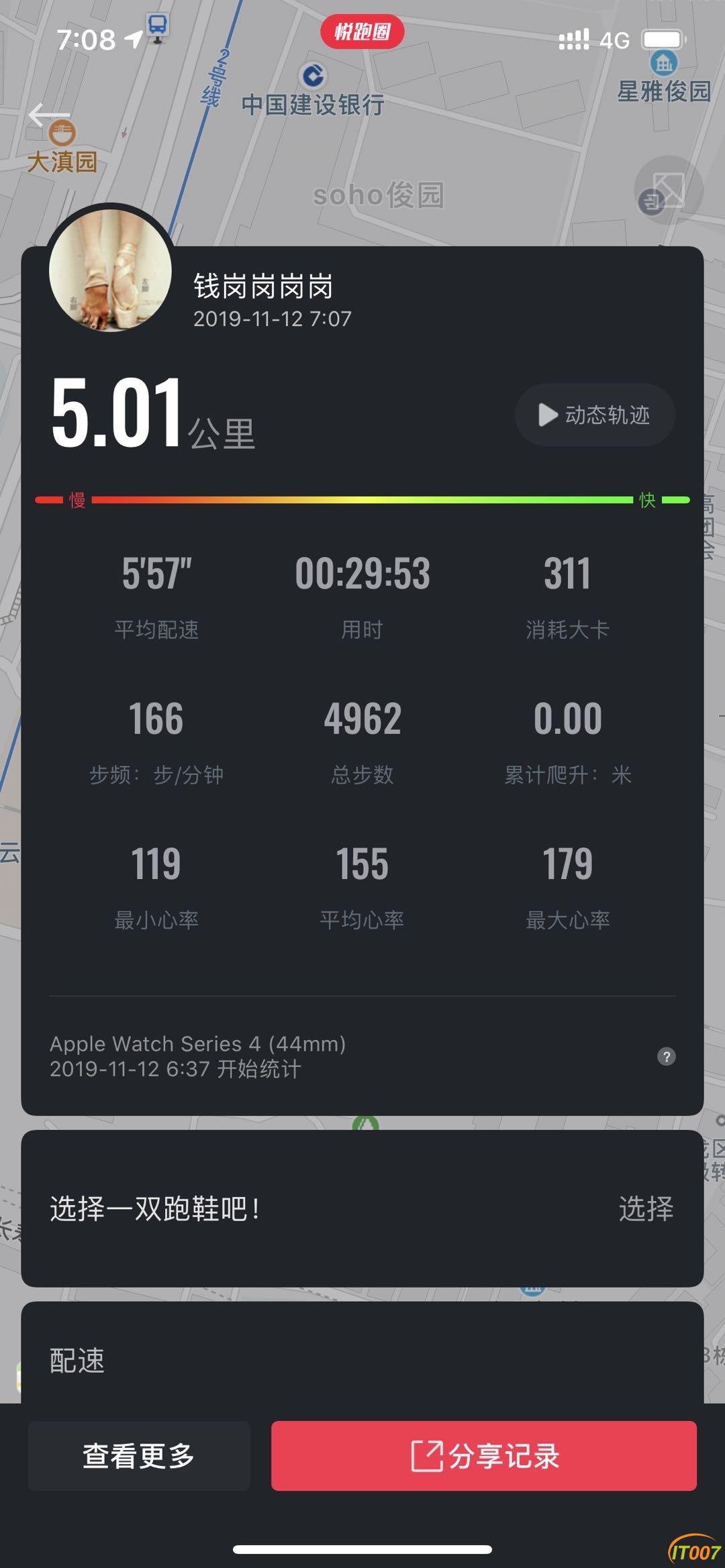Go back using the arrow icon
The height and width of the screenshot is (1568, 725).
click(48, 115)
